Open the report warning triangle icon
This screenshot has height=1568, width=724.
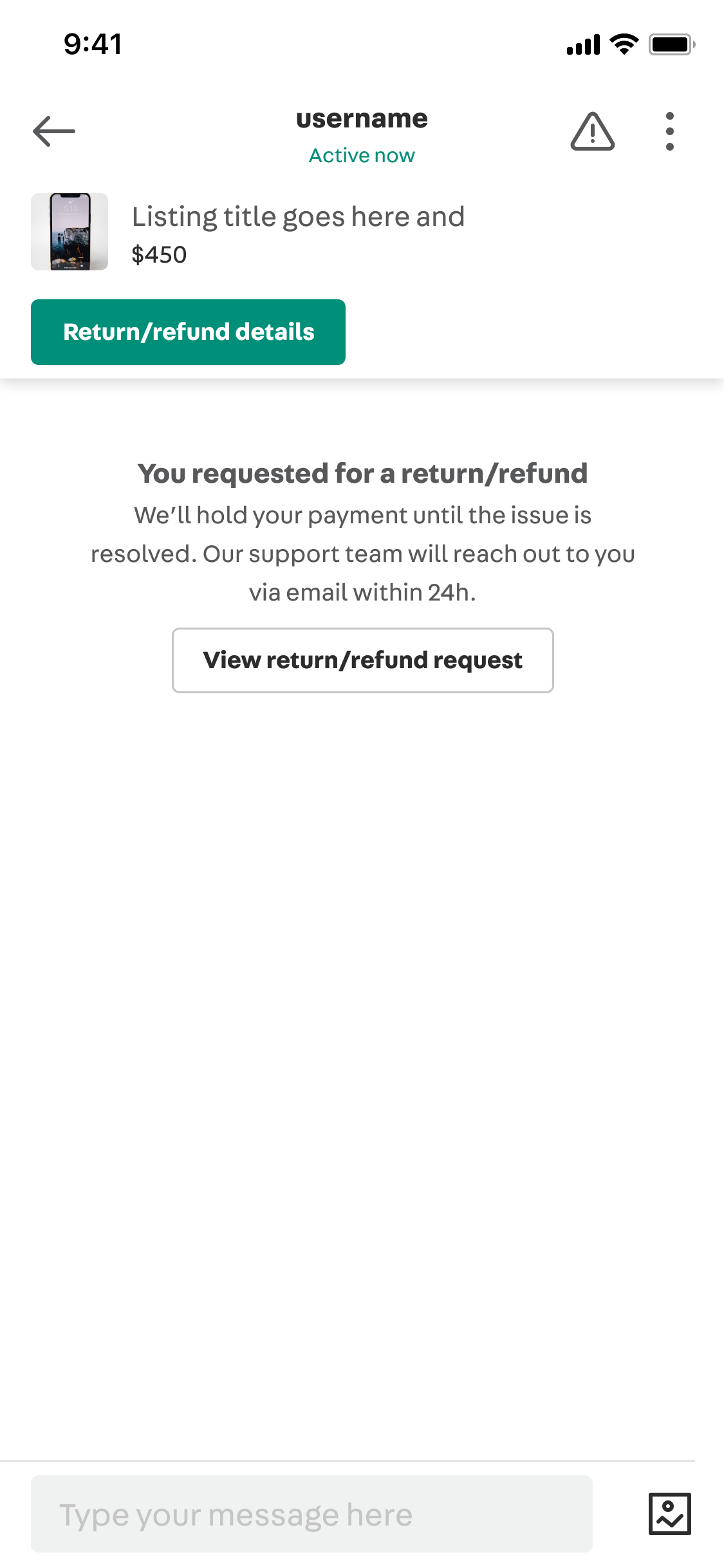pyautogui.click(x=592, y=131)
